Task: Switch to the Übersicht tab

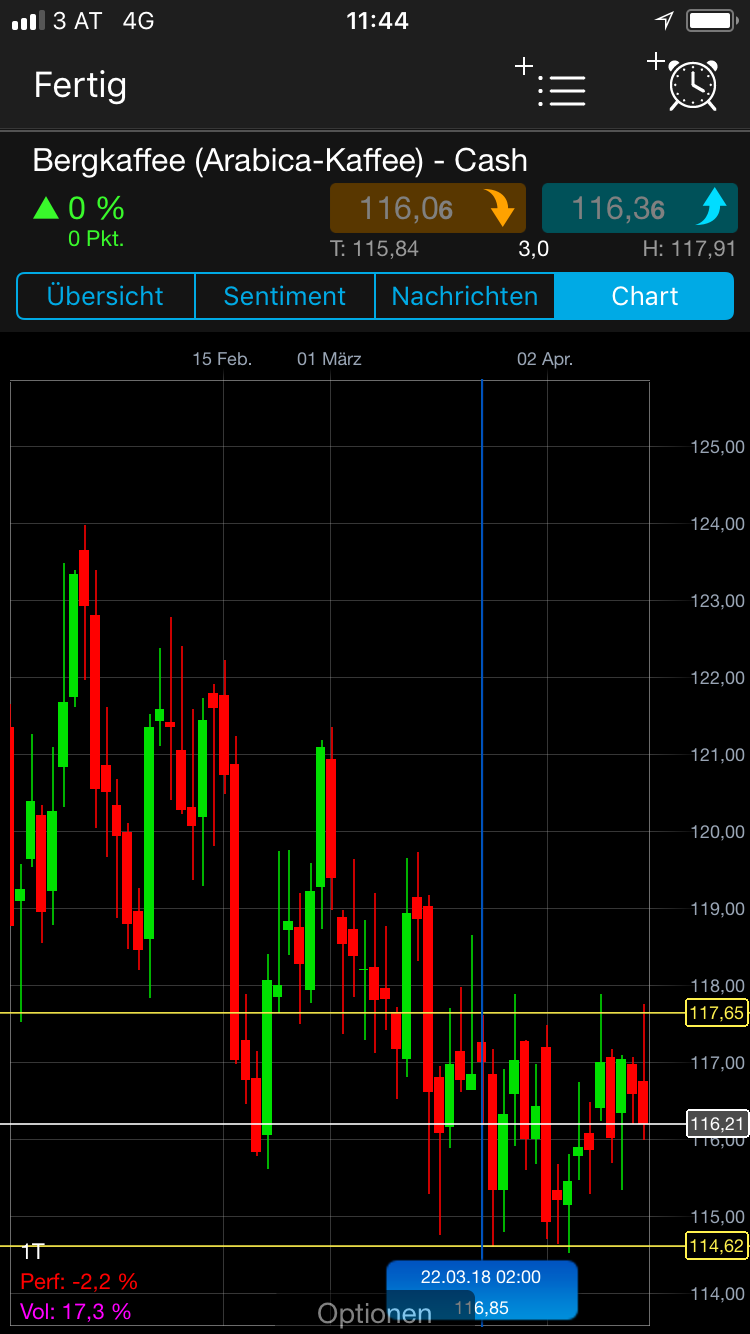Action: tap(105, 296)
